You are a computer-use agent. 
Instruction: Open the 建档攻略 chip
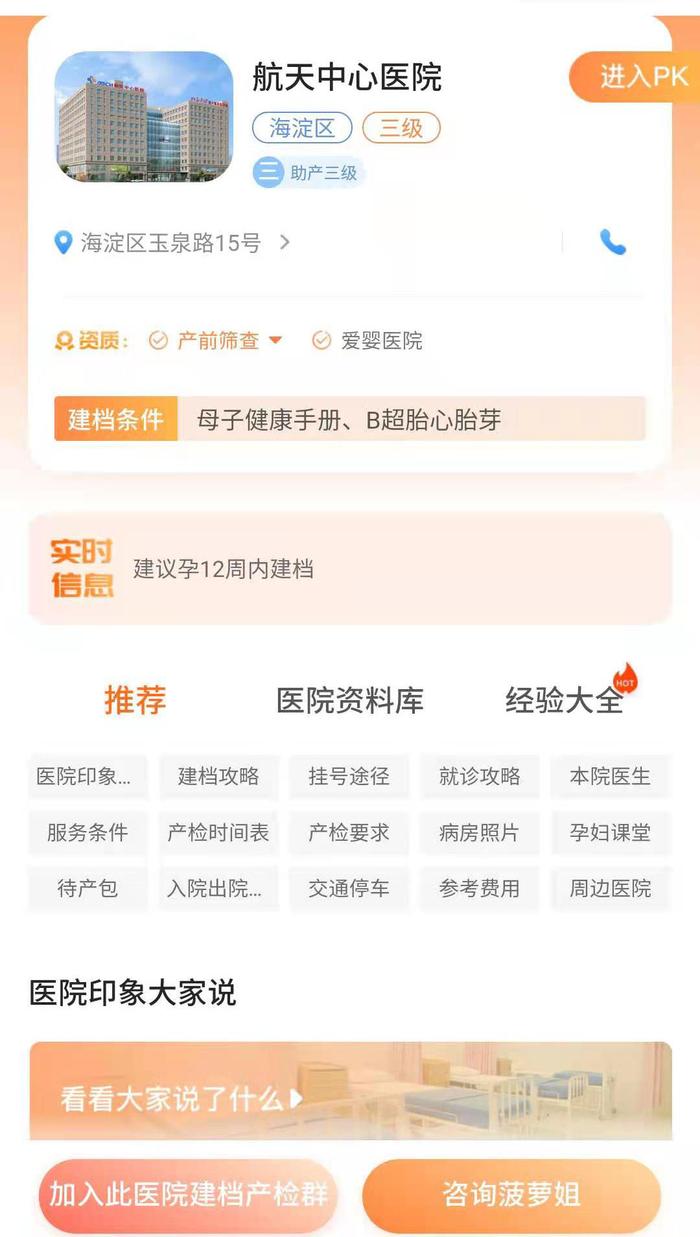click(218, 776)
